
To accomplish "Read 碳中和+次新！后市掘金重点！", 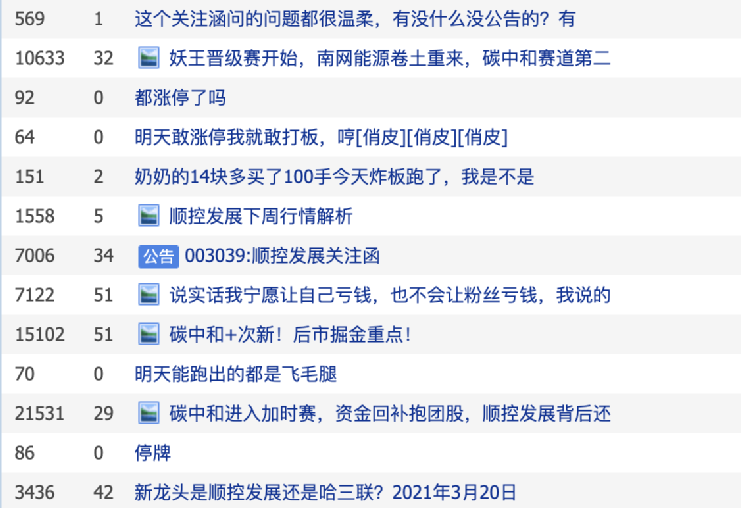I will (290, 335).
